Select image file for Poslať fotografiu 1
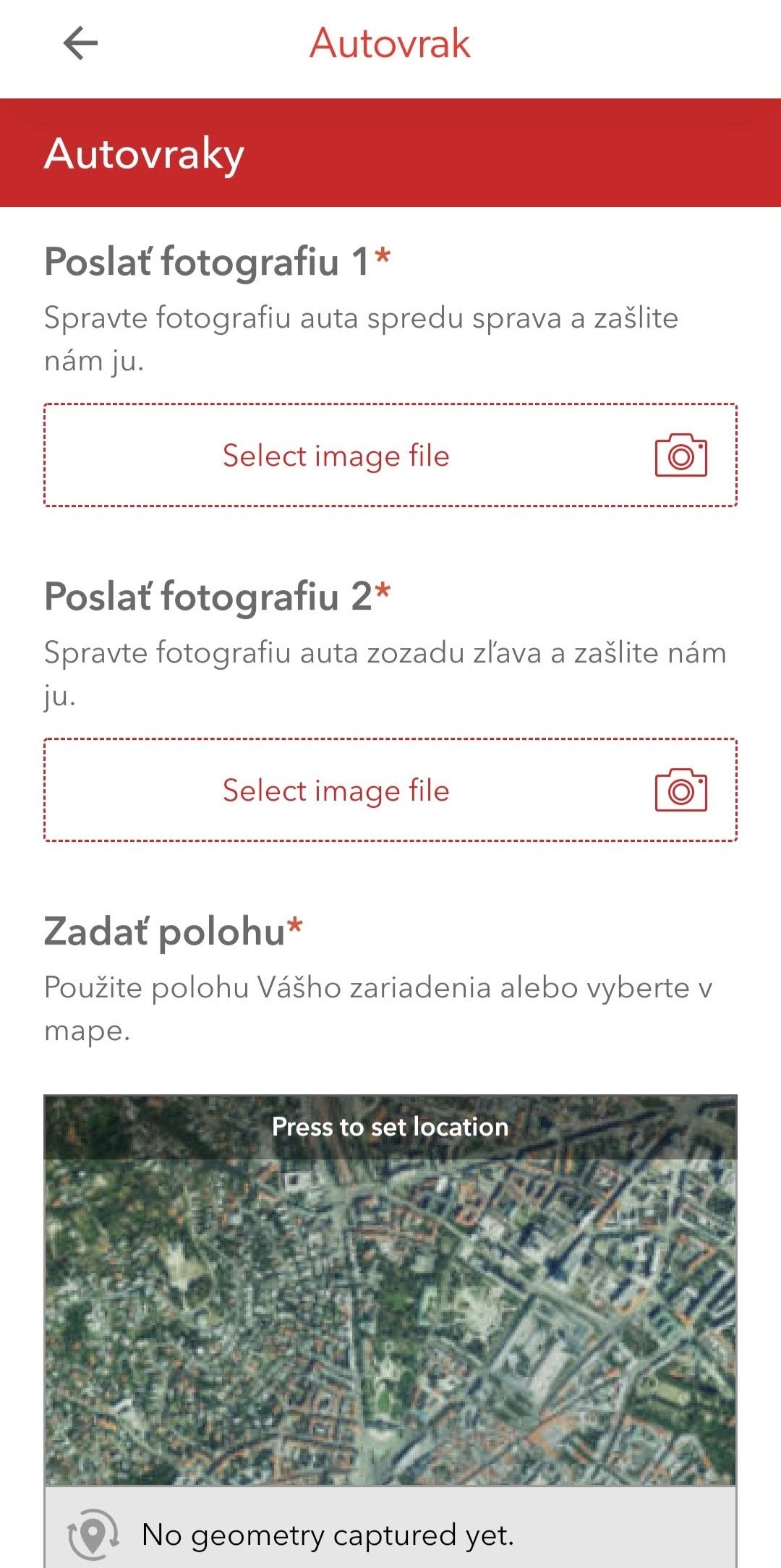The image size is (781, 1568). click(x=390, y=455)
